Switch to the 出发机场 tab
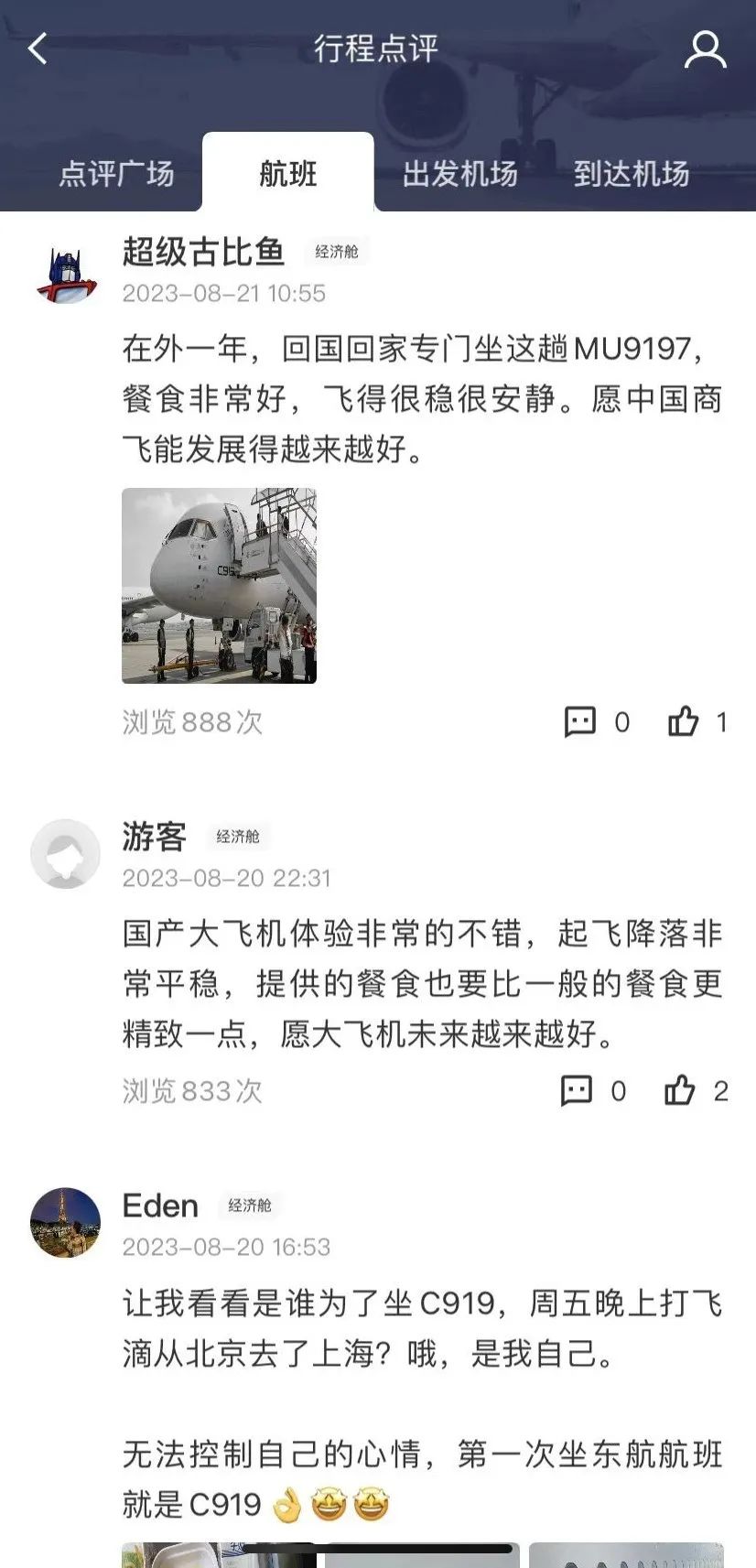 (459, 173)
